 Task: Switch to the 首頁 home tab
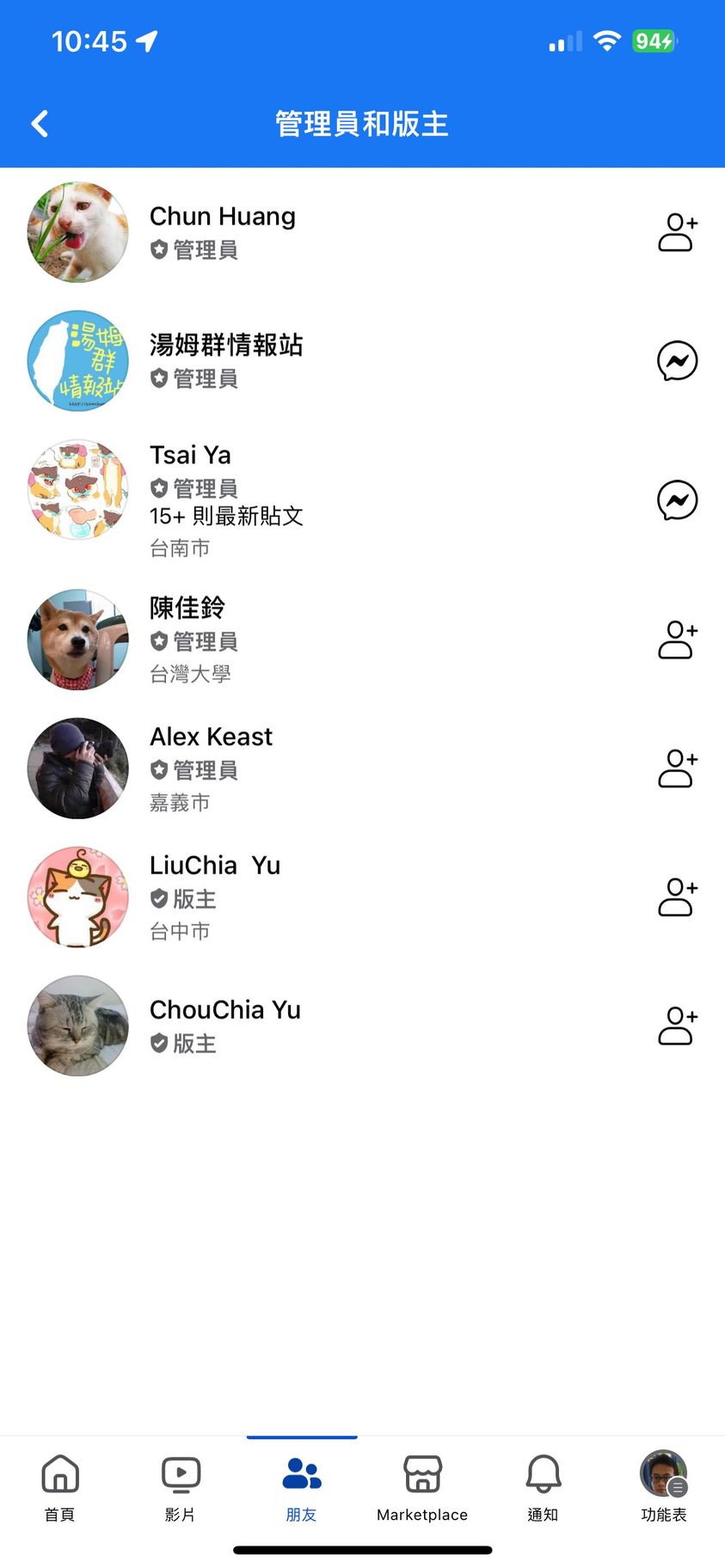60,1487
